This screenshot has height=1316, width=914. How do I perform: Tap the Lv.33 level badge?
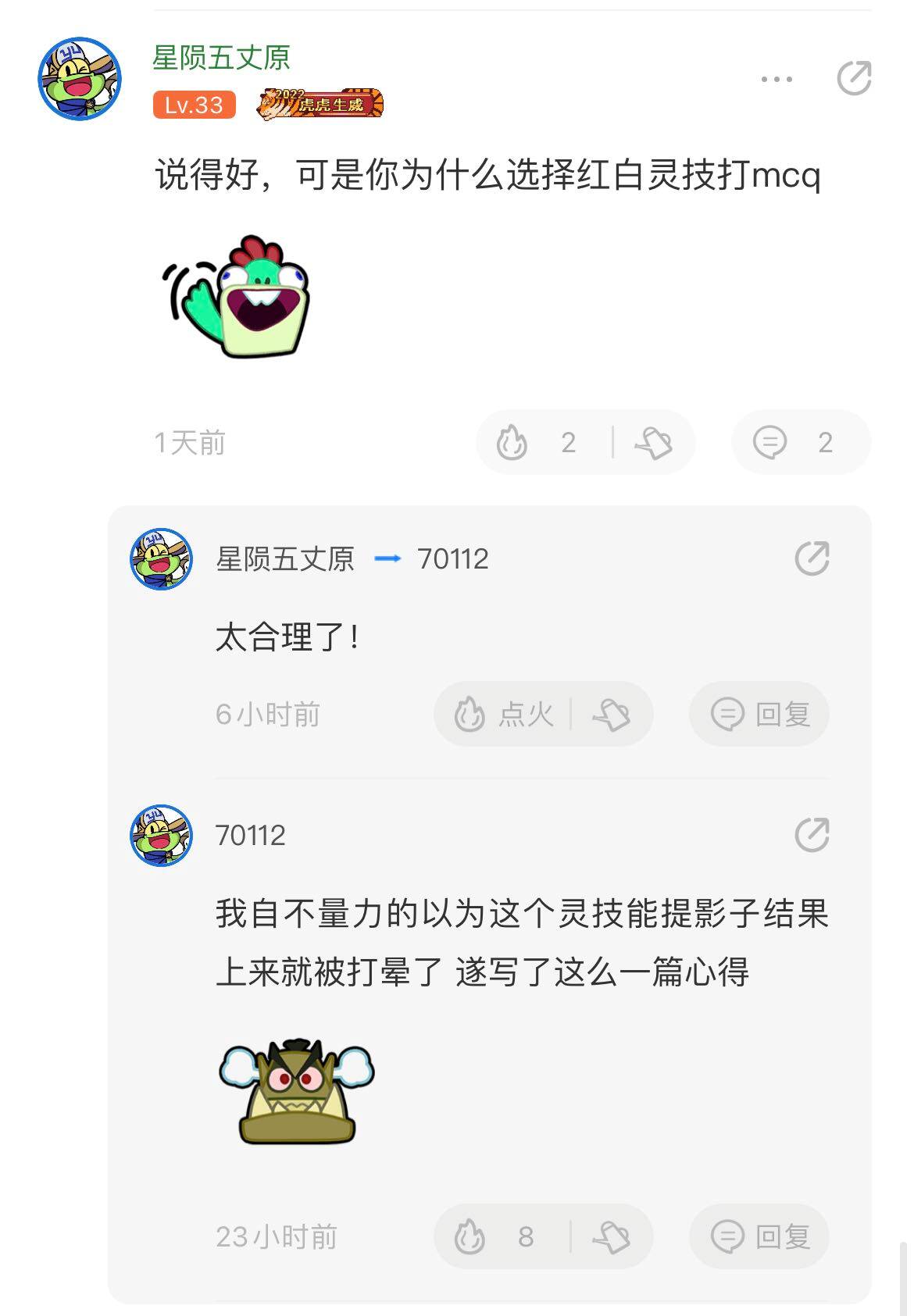click(x=194, y=105)
